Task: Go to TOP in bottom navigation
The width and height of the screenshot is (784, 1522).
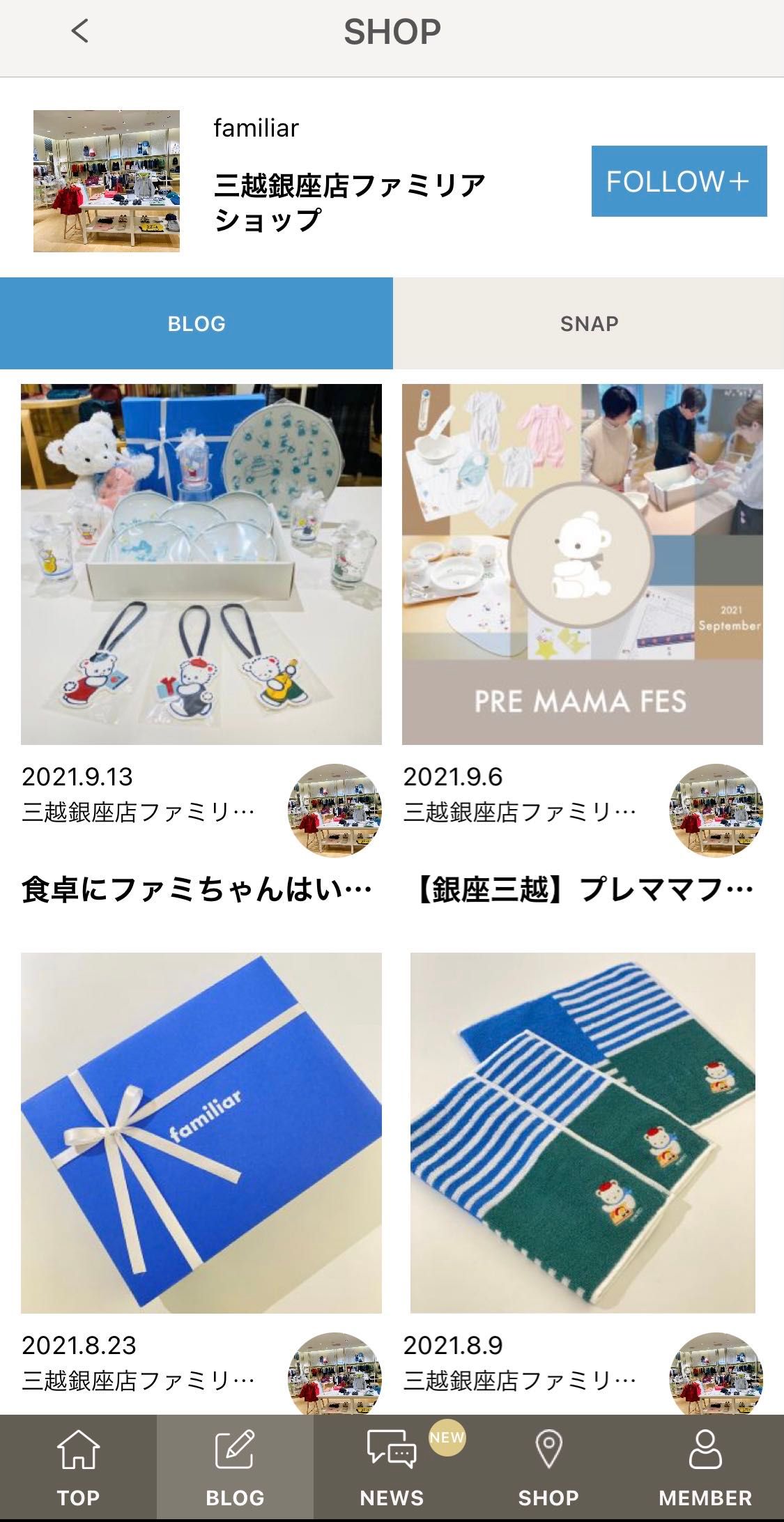Action: click(78, 1466)
